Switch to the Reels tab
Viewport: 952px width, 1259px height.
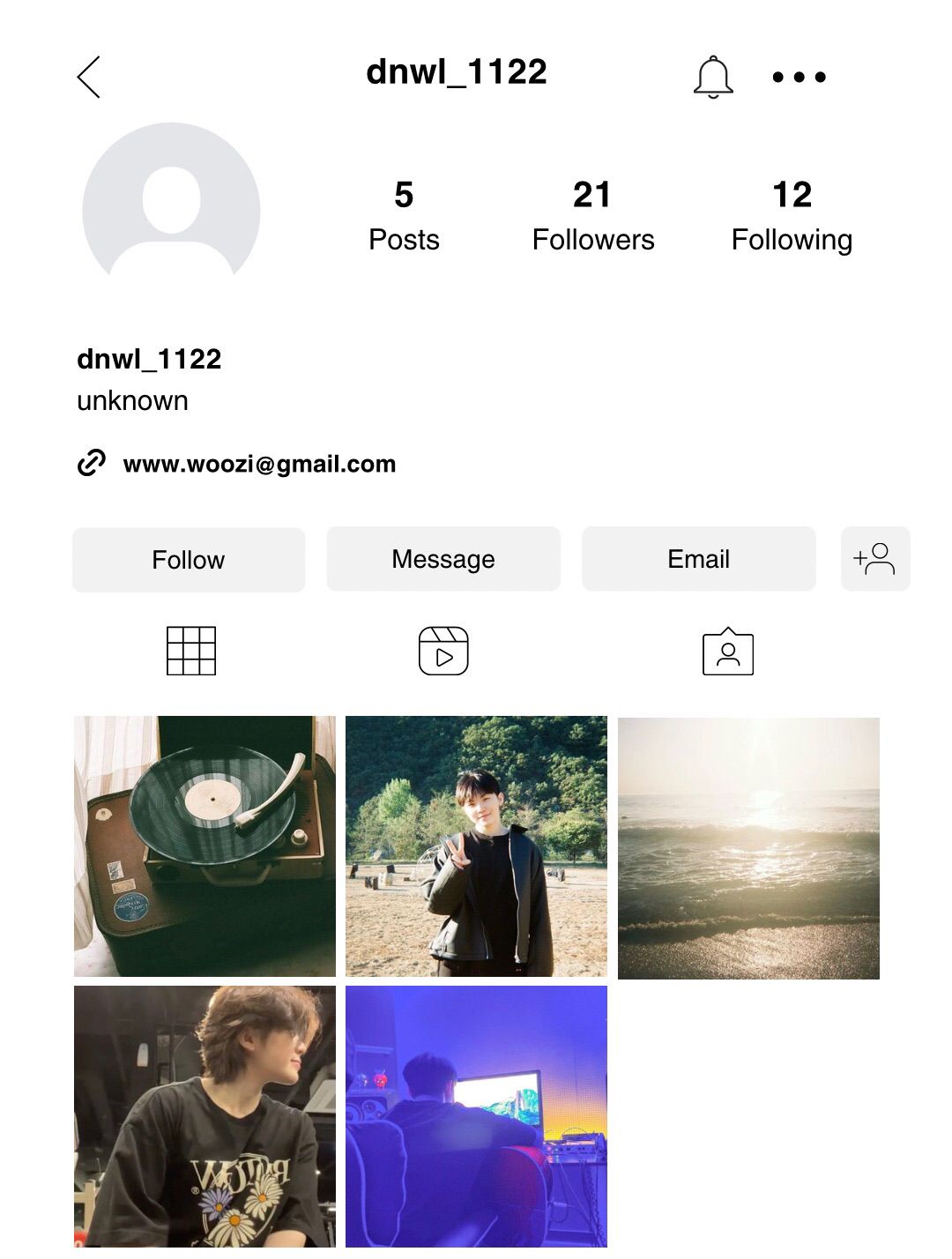(x=443, y=652)
